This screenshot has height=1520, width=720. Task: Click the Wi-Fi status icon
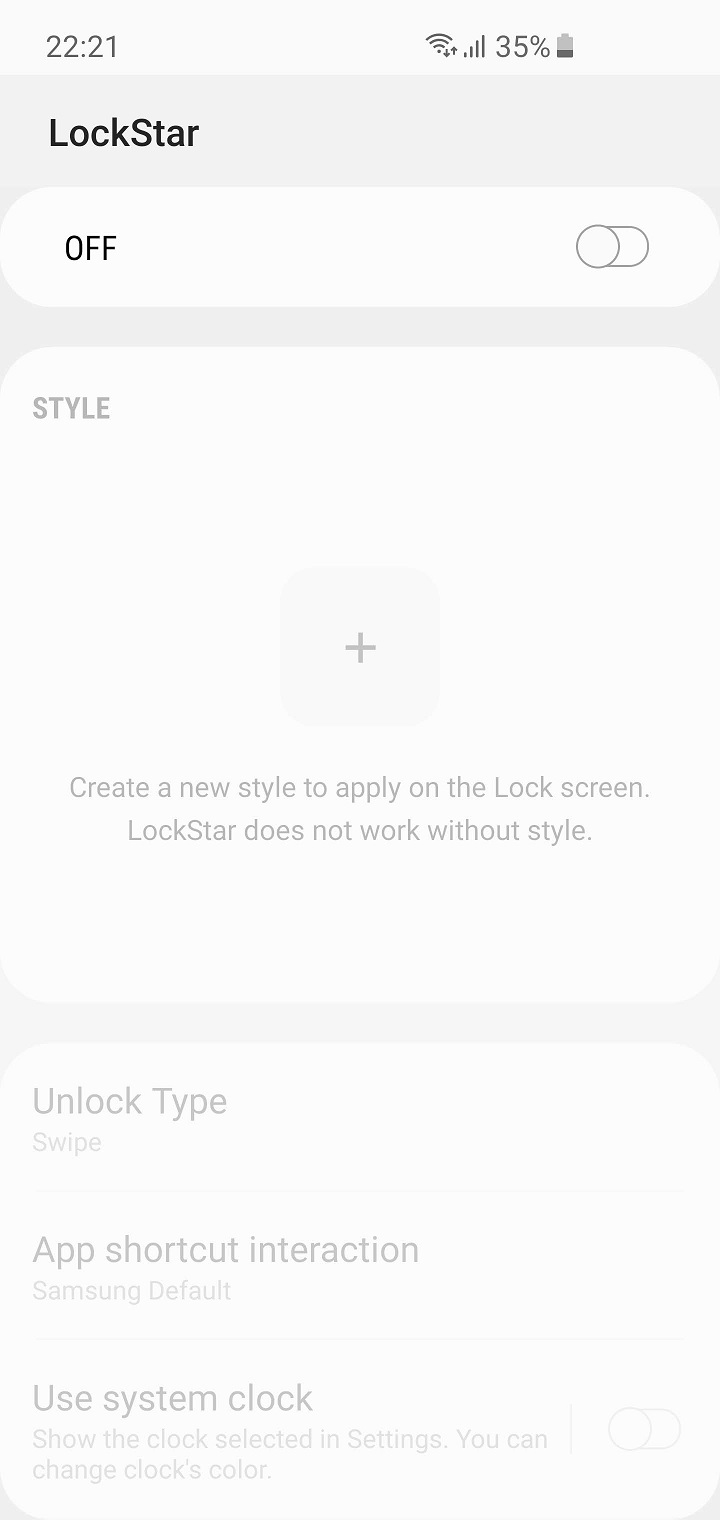(440, 42)
